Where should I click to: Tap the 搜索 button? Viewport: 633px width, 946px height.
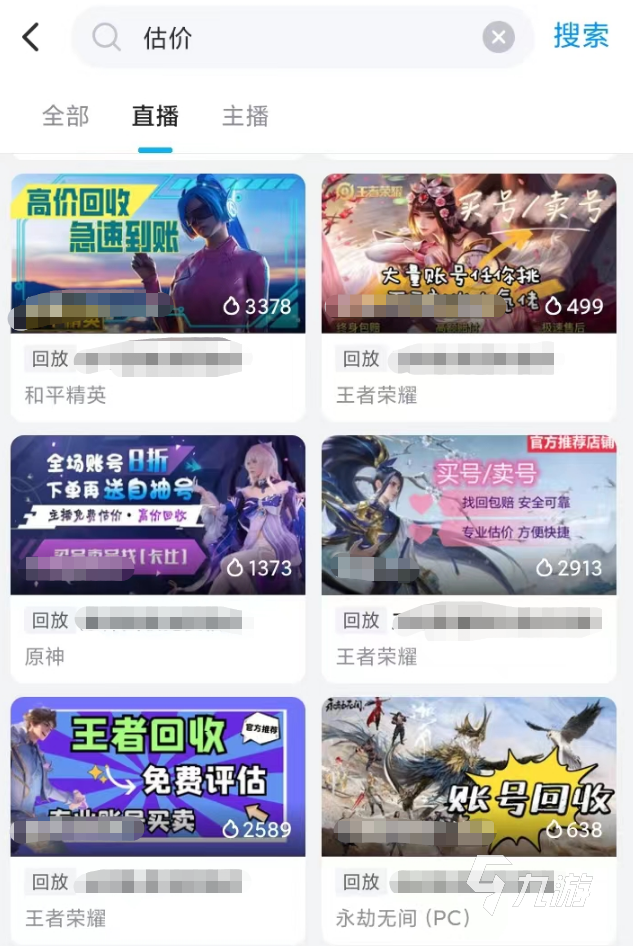pyautogui.click(x=581, y=36)
